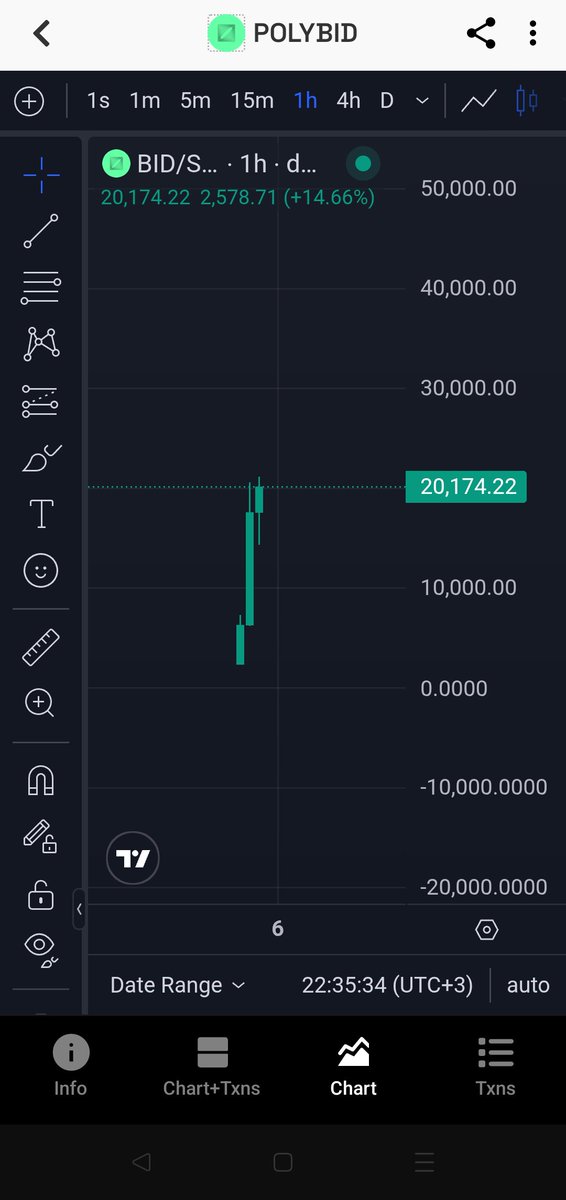Screen dimensions: 566x1200
Task: Enable the magnet snapping mode
Action: coord(41,780)
